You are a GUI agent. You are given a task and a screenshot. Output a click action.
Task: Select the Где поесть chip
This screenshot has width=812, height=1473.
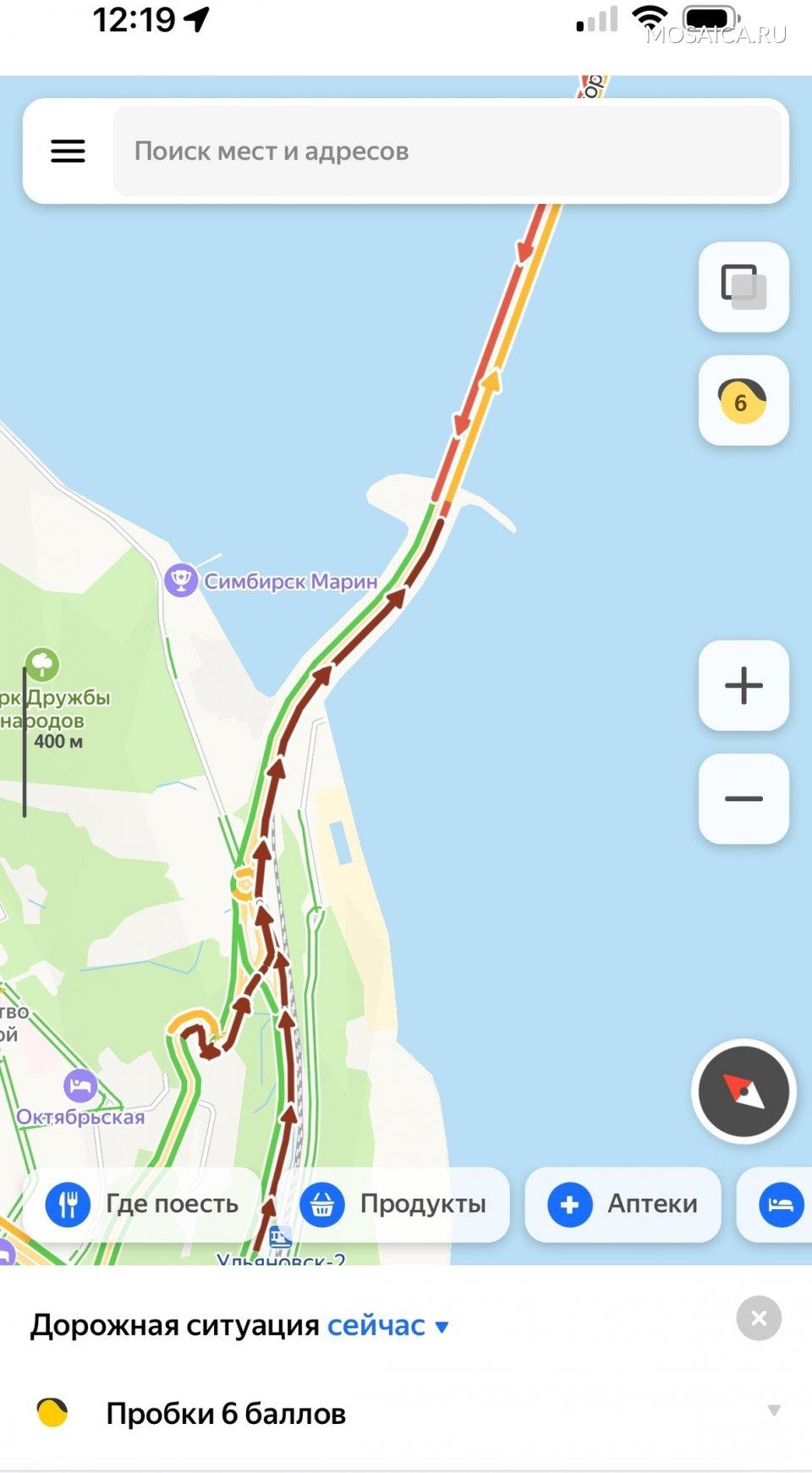coord(142,1204)
